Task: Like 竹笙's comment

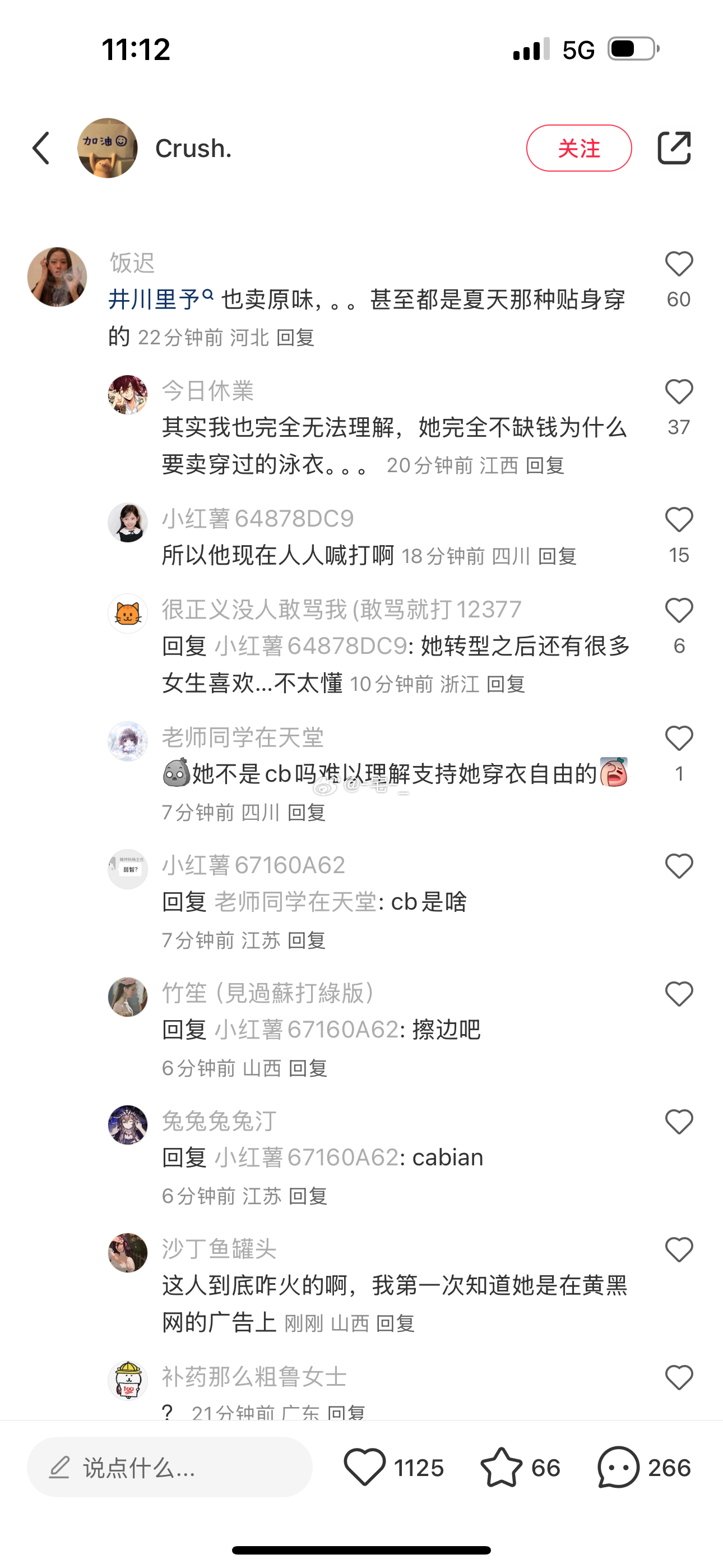Action: coord(679,994)
